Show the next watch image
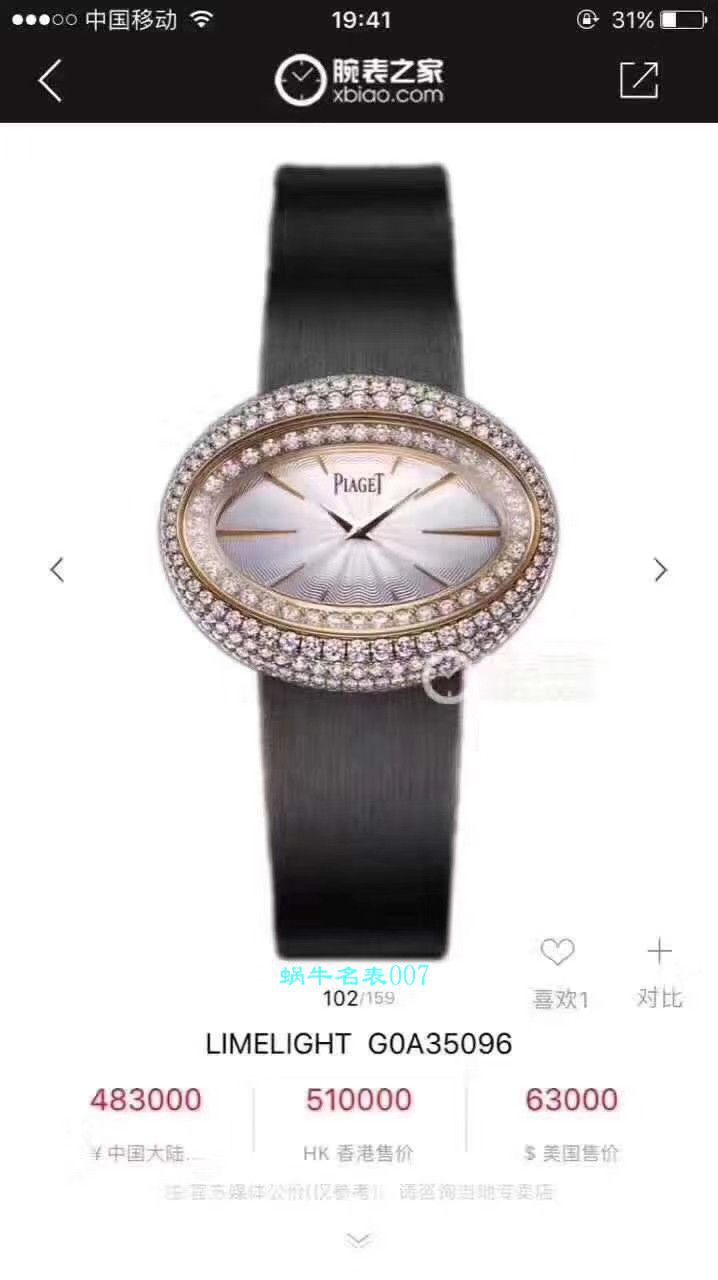The width and height of the screenshot is (718, 1280). tap(660, 570)
